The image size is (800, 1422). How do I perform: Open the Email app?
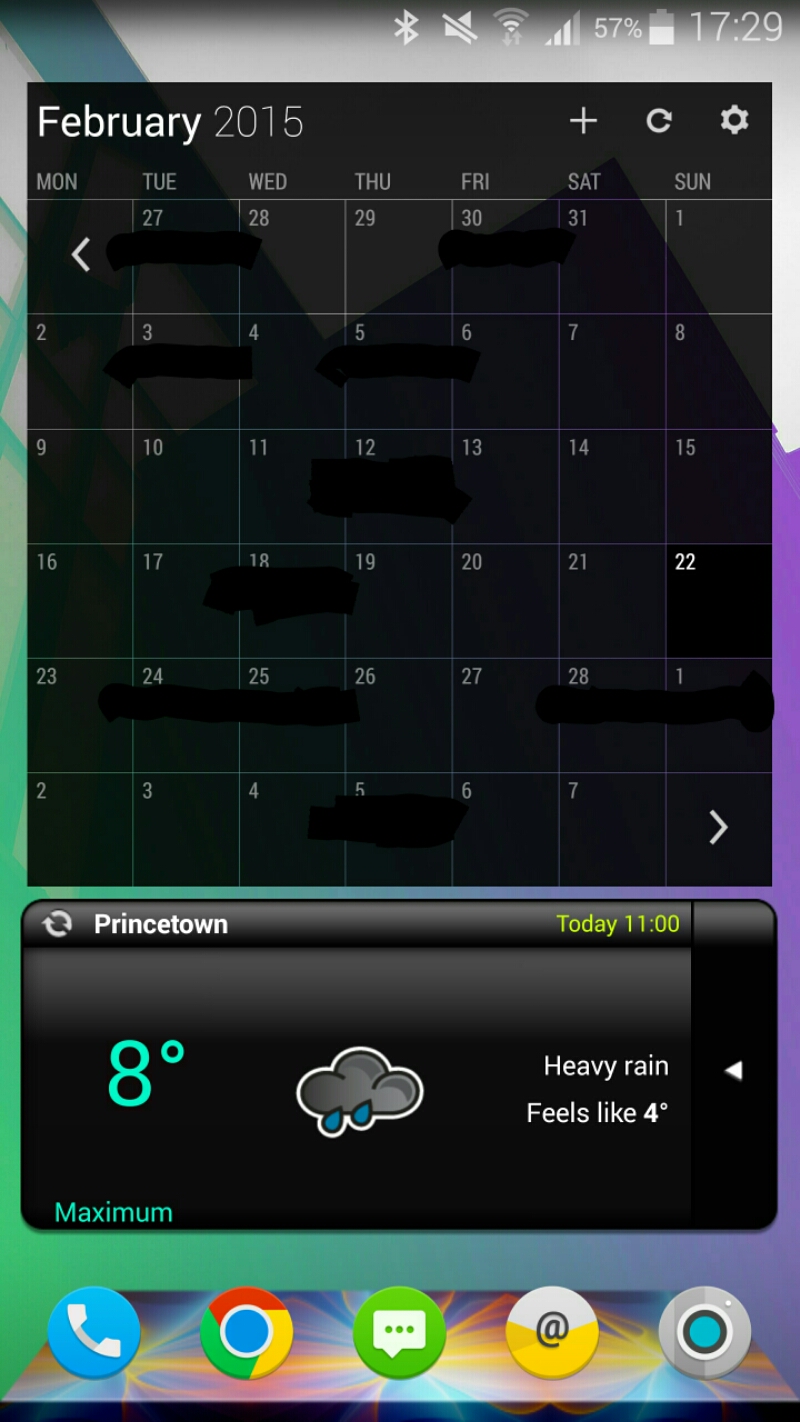(x=552, y=1333)
